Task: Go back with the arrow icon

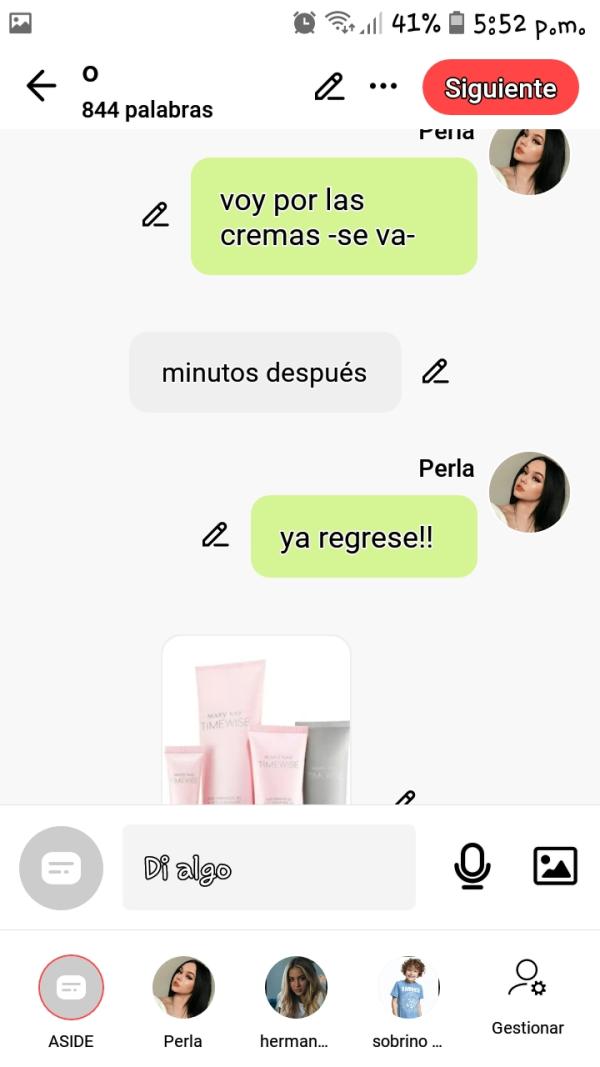Action: (x=41, y=87)
